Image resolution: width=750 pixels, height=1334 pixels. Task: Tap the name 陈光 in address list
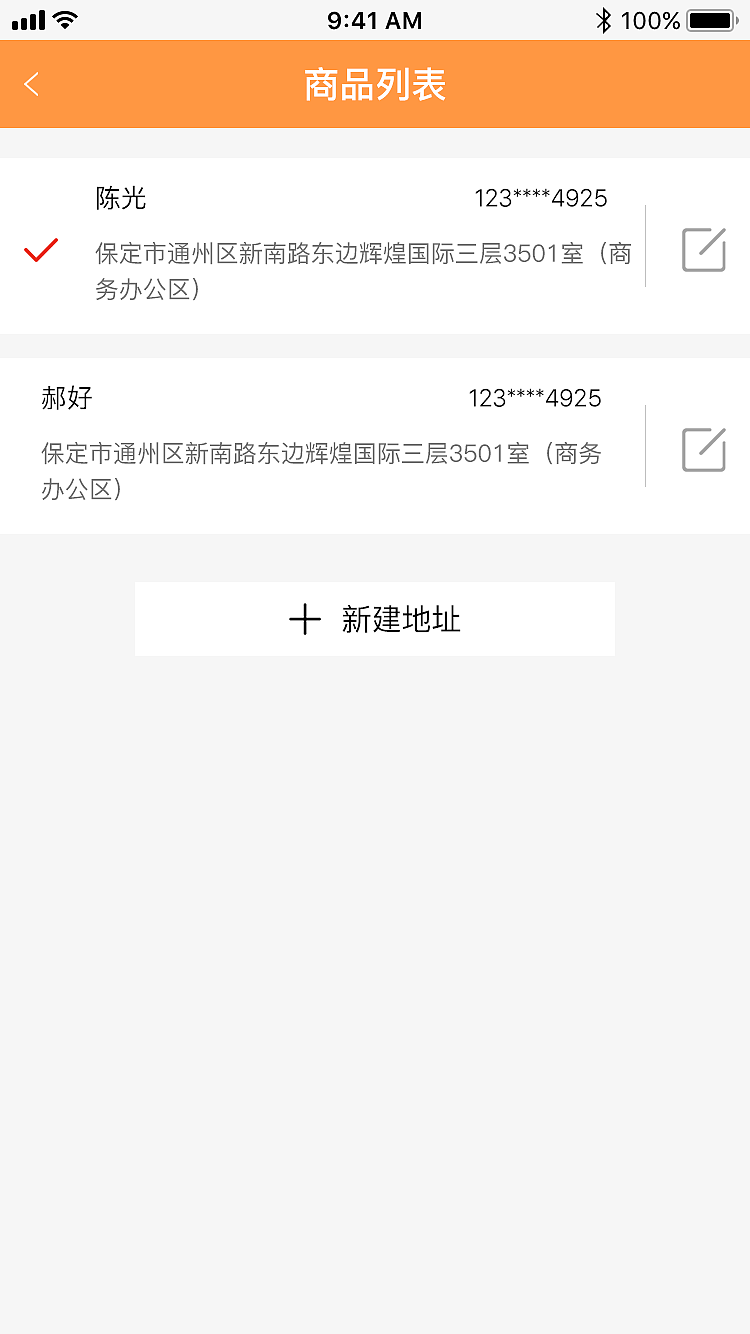[120, 198]
